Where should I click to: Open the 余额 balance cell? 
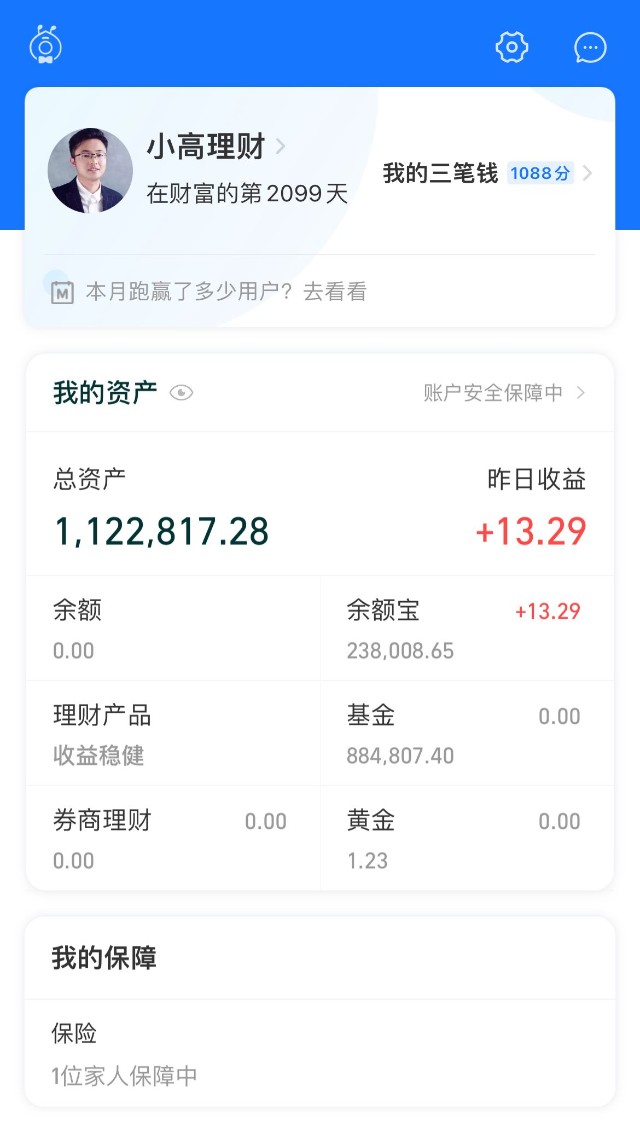coord(173,628)
